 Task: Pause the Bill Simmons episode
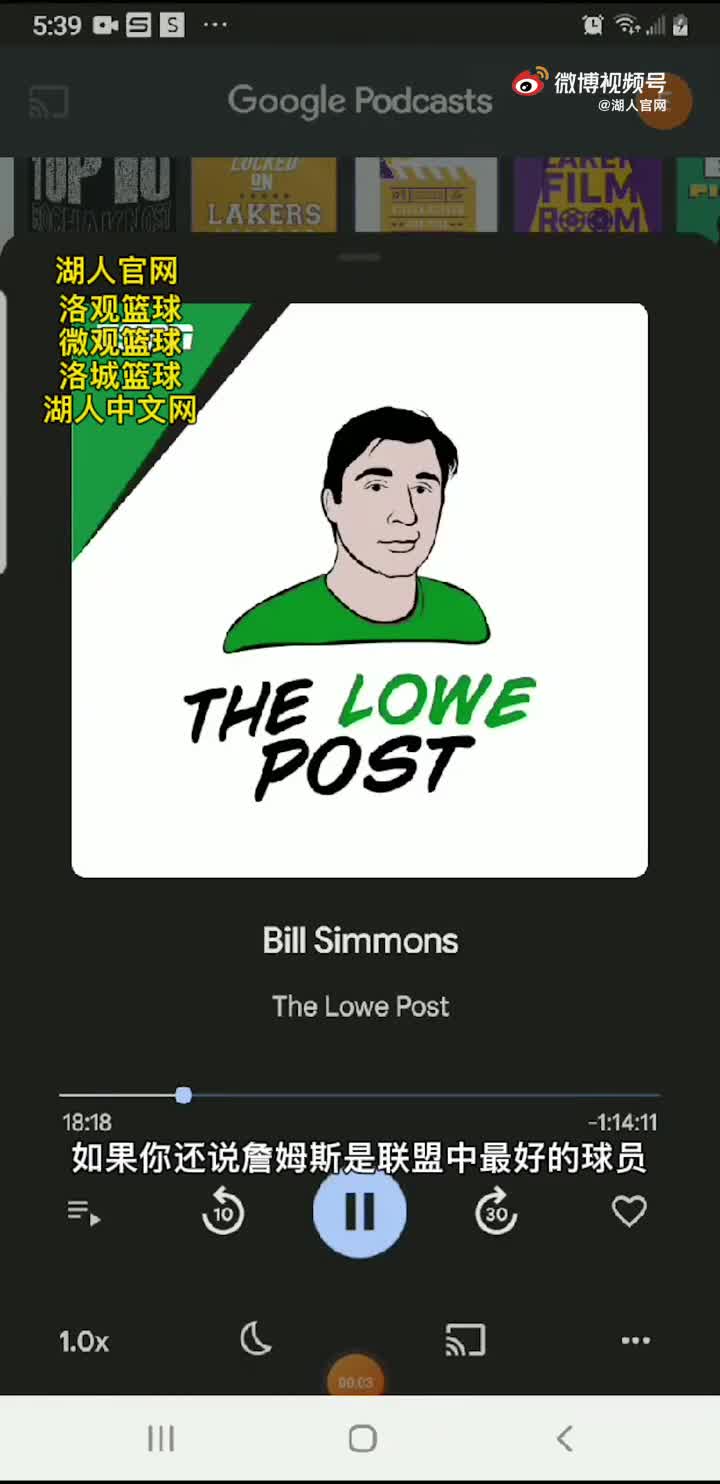click(x=359, y=1212)
